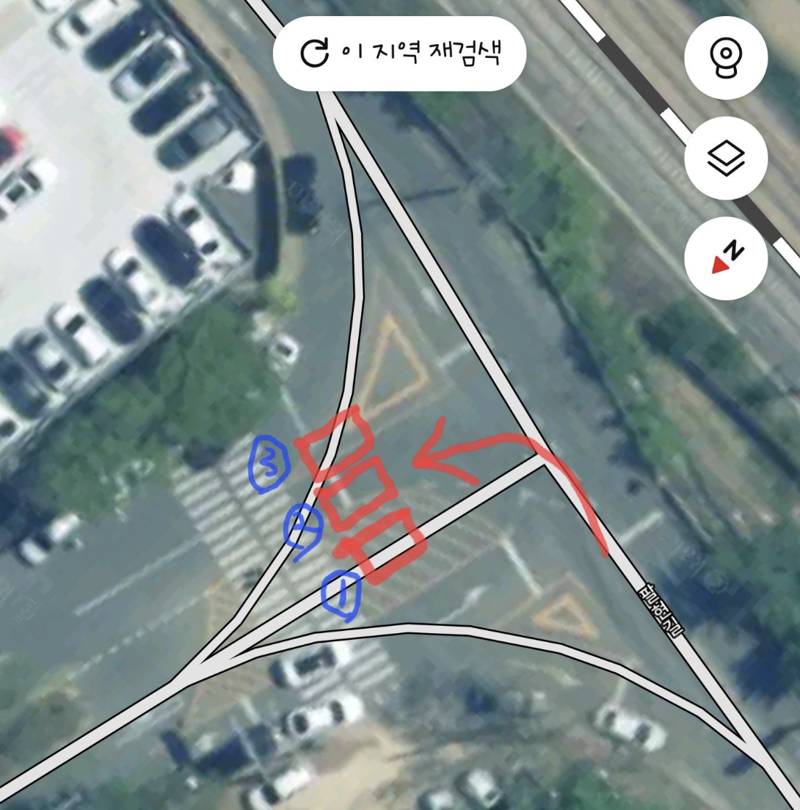
Task: Reset map orientation with the compass
Action: (726, 258)
